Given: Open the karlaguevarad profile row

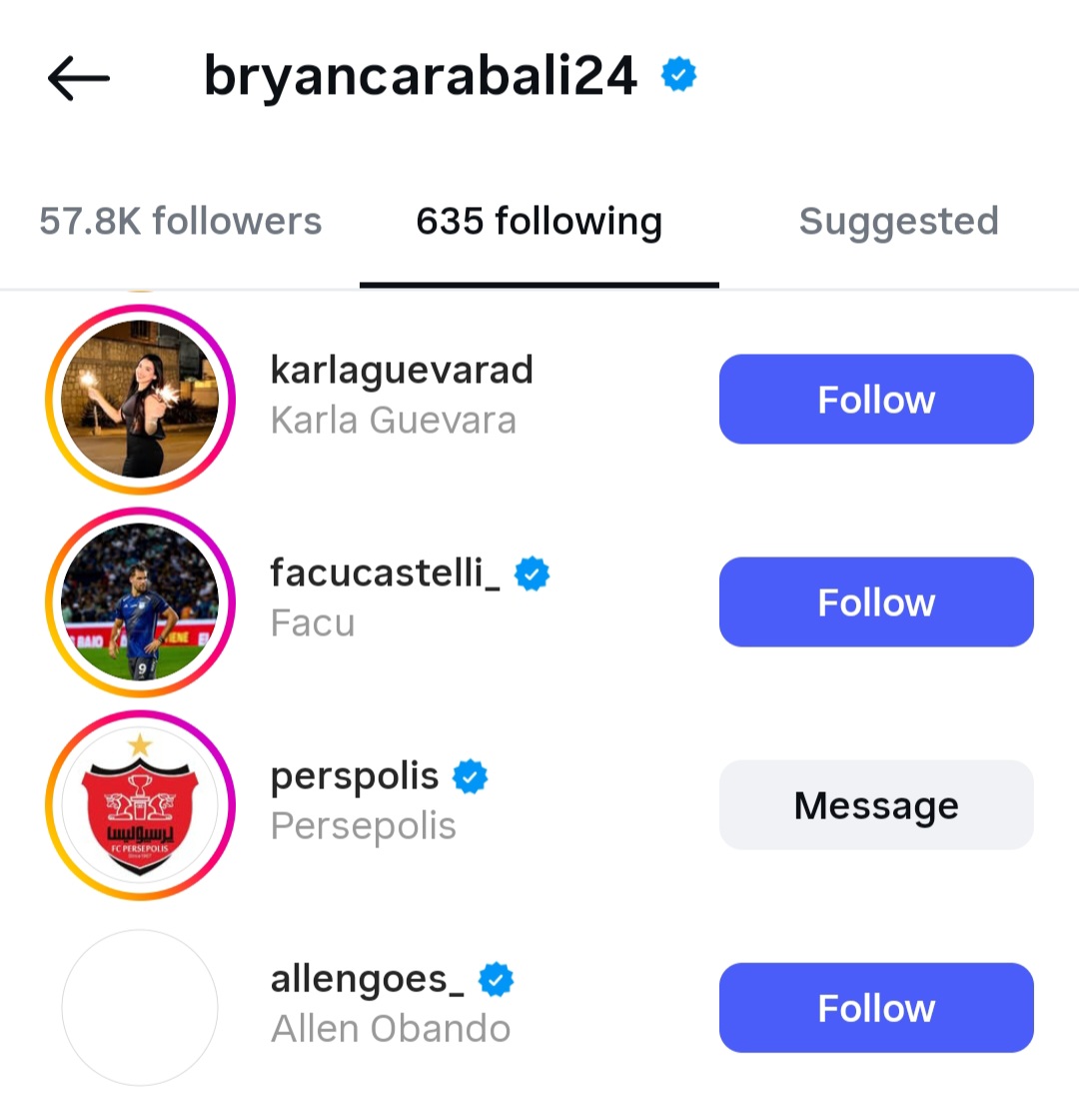Looking at the screenshot, I should click(x=402, y=395).
